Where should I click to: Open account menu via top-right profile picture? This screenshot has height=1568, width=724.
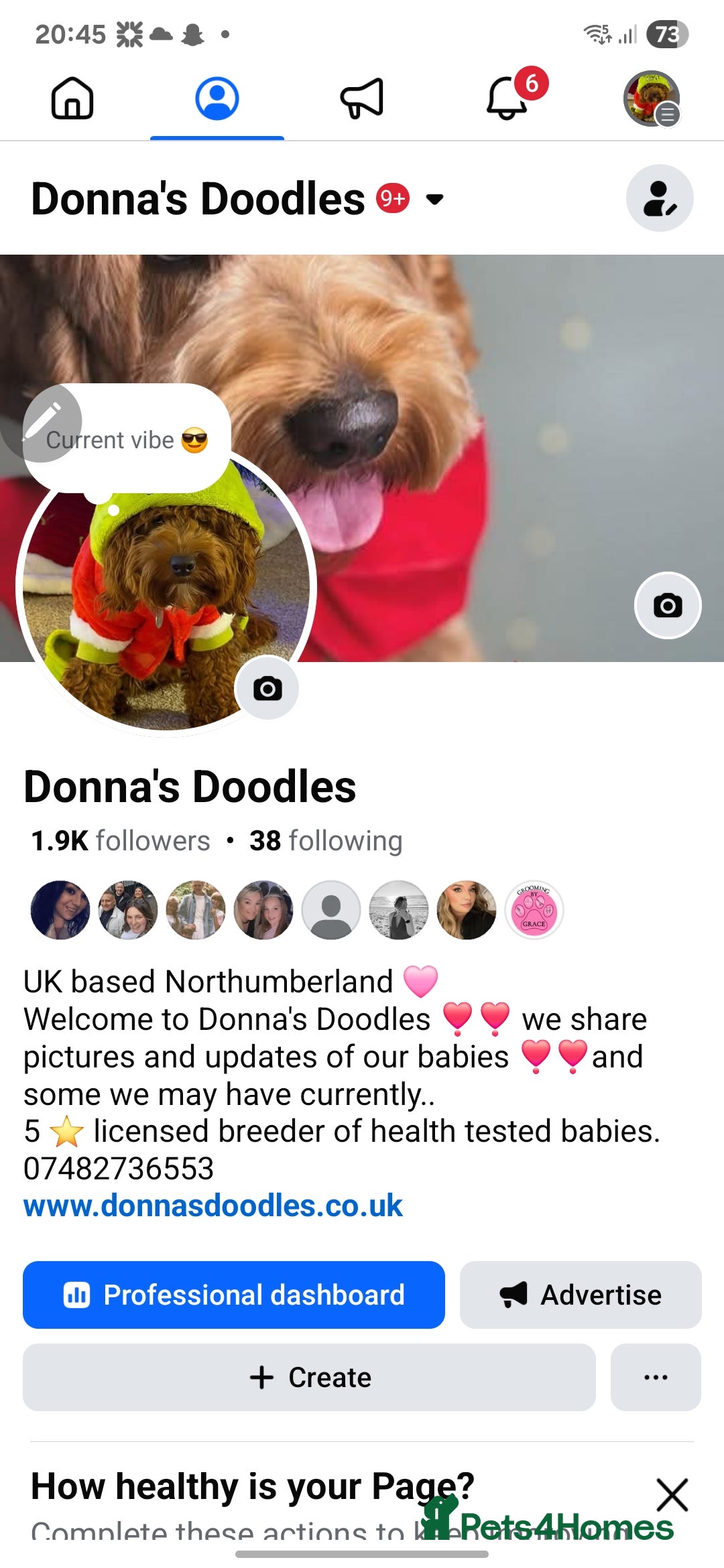coord(651,99)
